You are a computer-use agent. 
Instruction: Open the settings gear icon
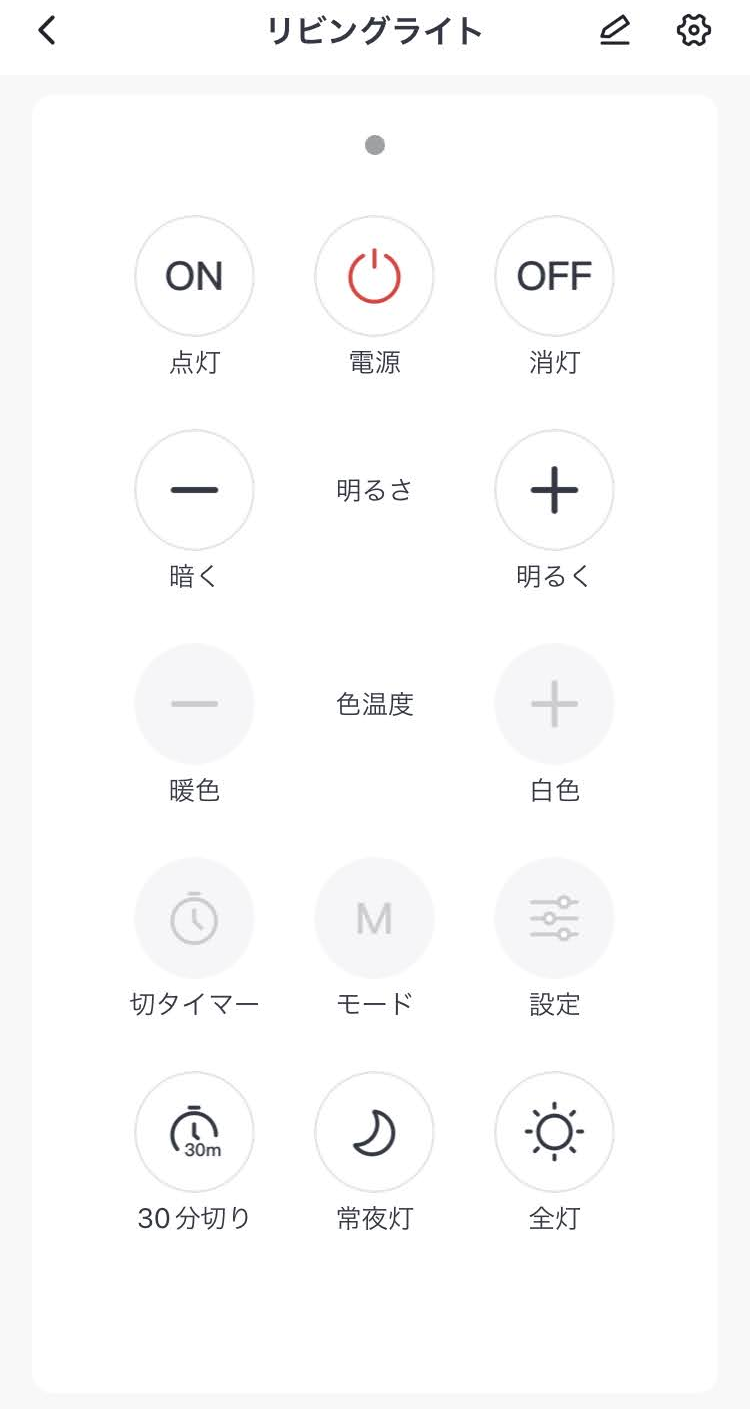click(x=693, y=31)
